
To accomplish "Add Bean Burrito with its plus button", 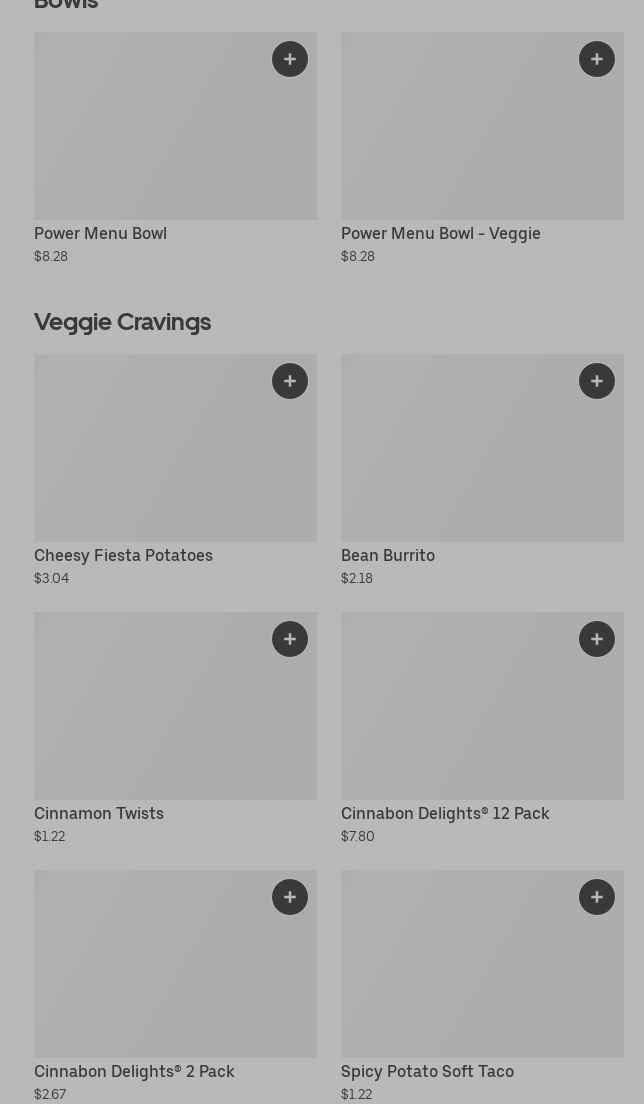I will click(597, 381).
